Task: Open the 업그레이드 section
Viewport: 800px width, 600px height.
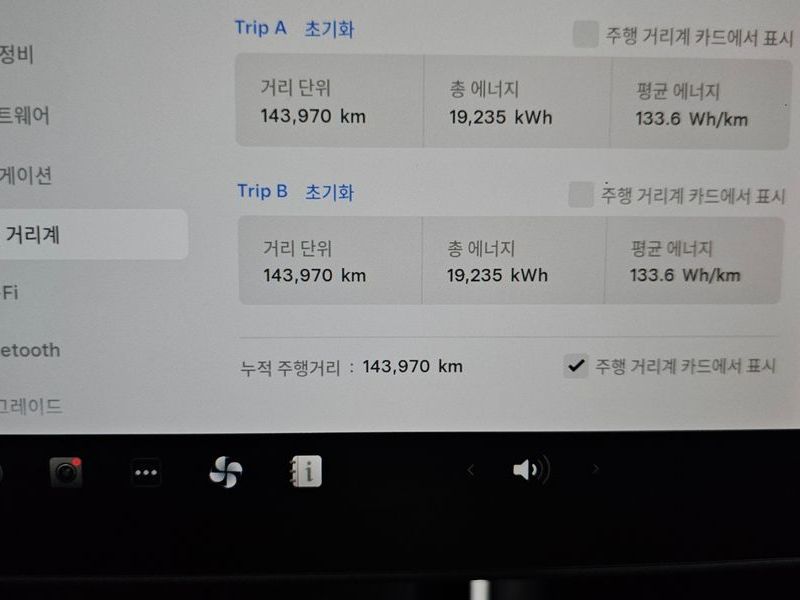Action: tap(31, 406)
